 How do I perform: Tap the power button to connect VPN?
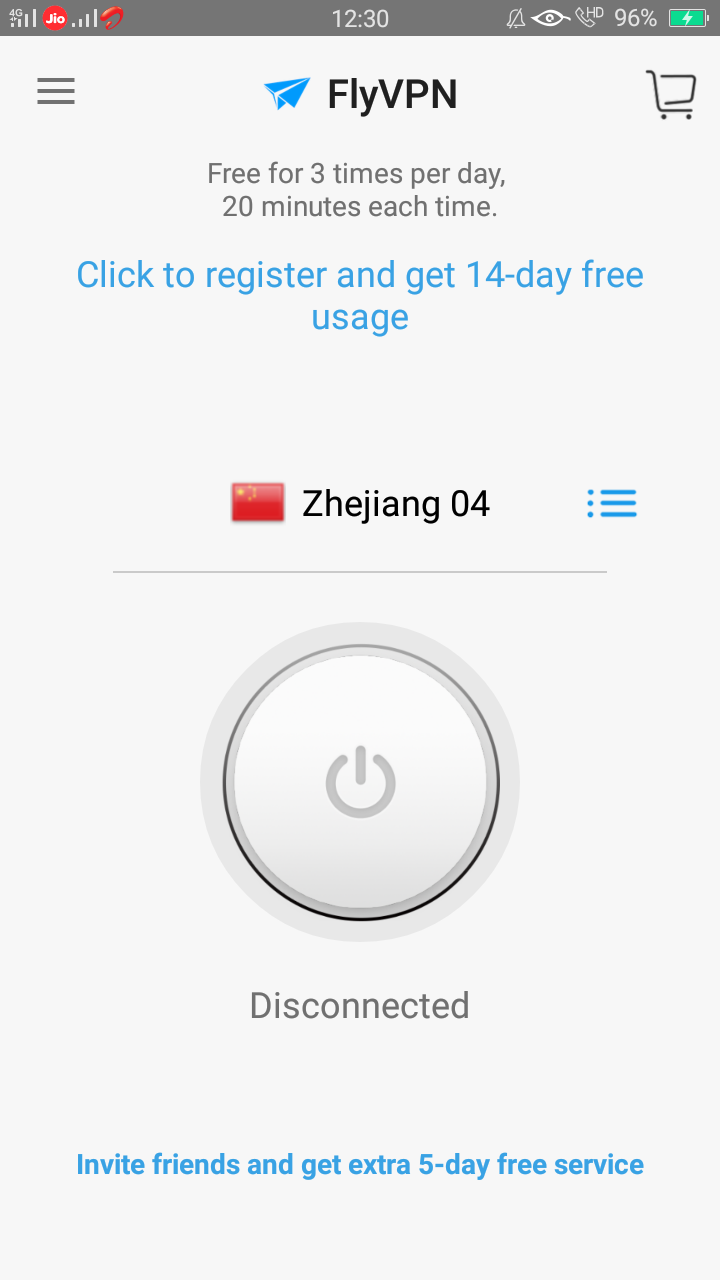[360, 782]
